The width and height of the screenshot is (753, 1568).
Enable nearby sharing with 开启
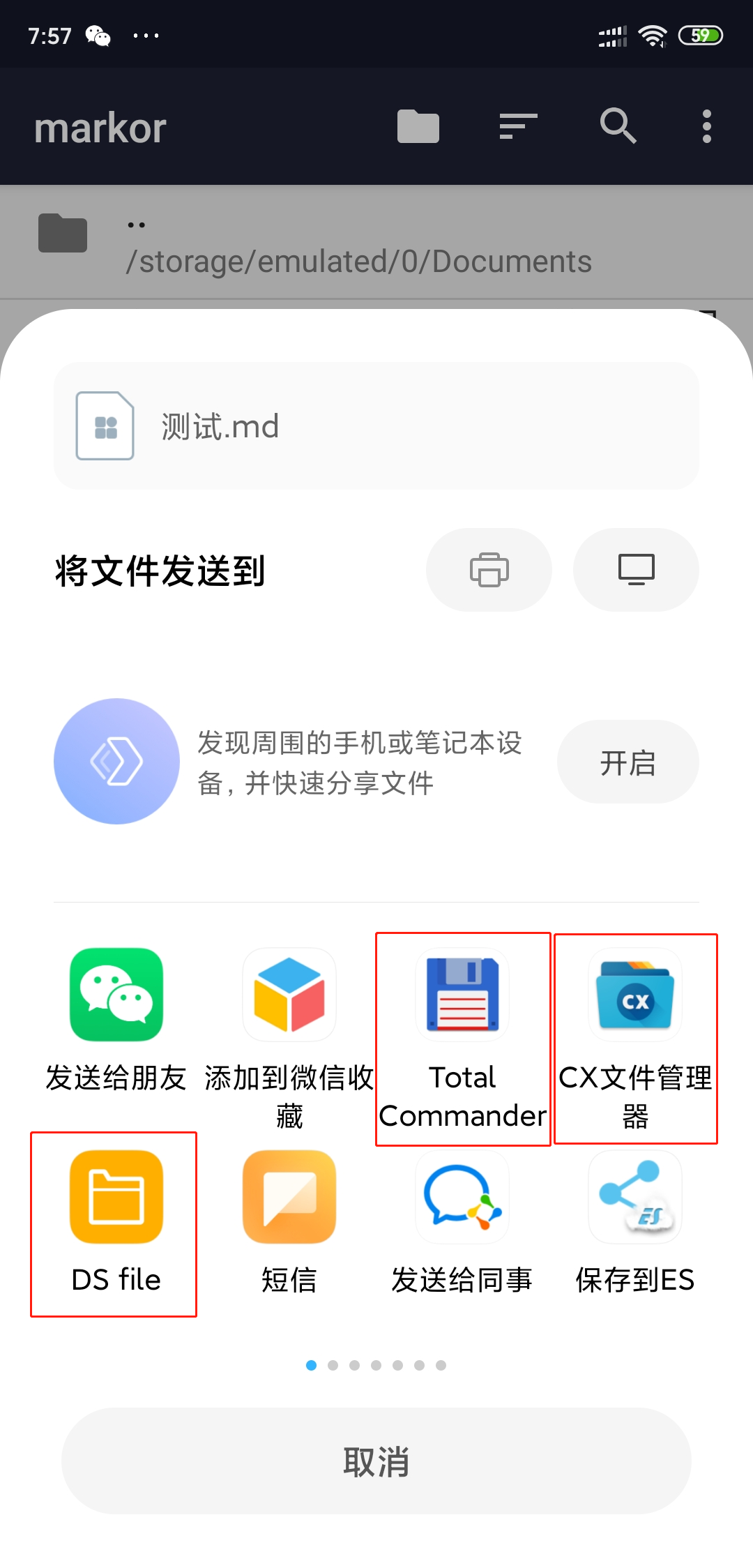pos(627,762)
